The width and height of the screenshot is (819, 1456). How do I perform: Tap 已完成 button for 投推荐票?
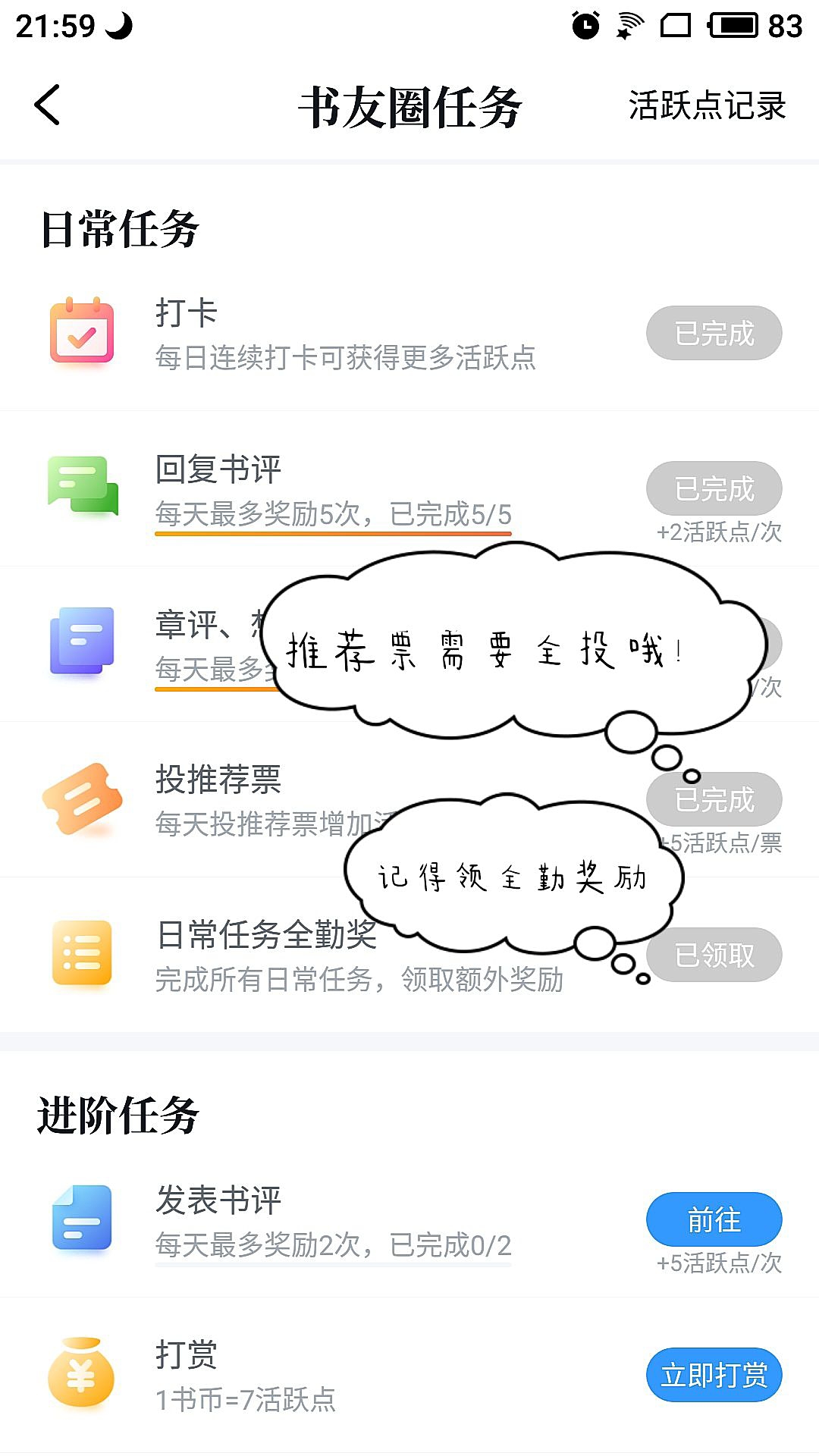pos(714,799)
